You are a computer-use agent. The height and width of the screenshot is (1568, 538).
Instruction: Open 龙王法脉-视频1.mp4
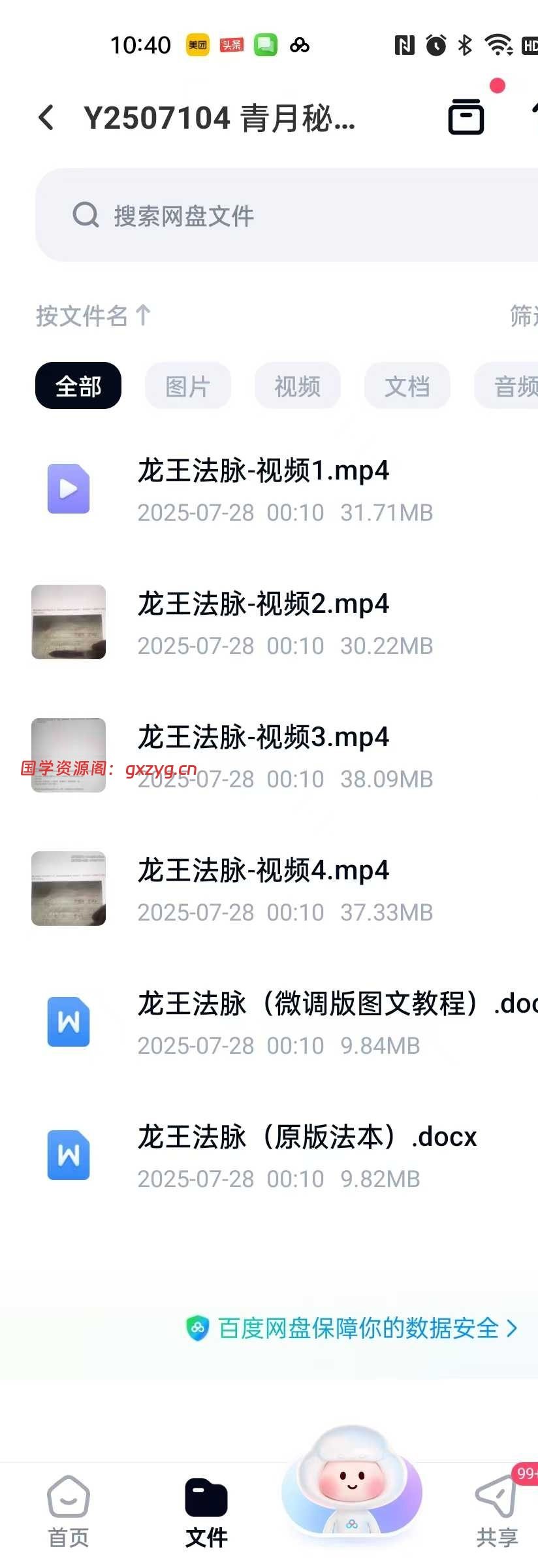263,489
